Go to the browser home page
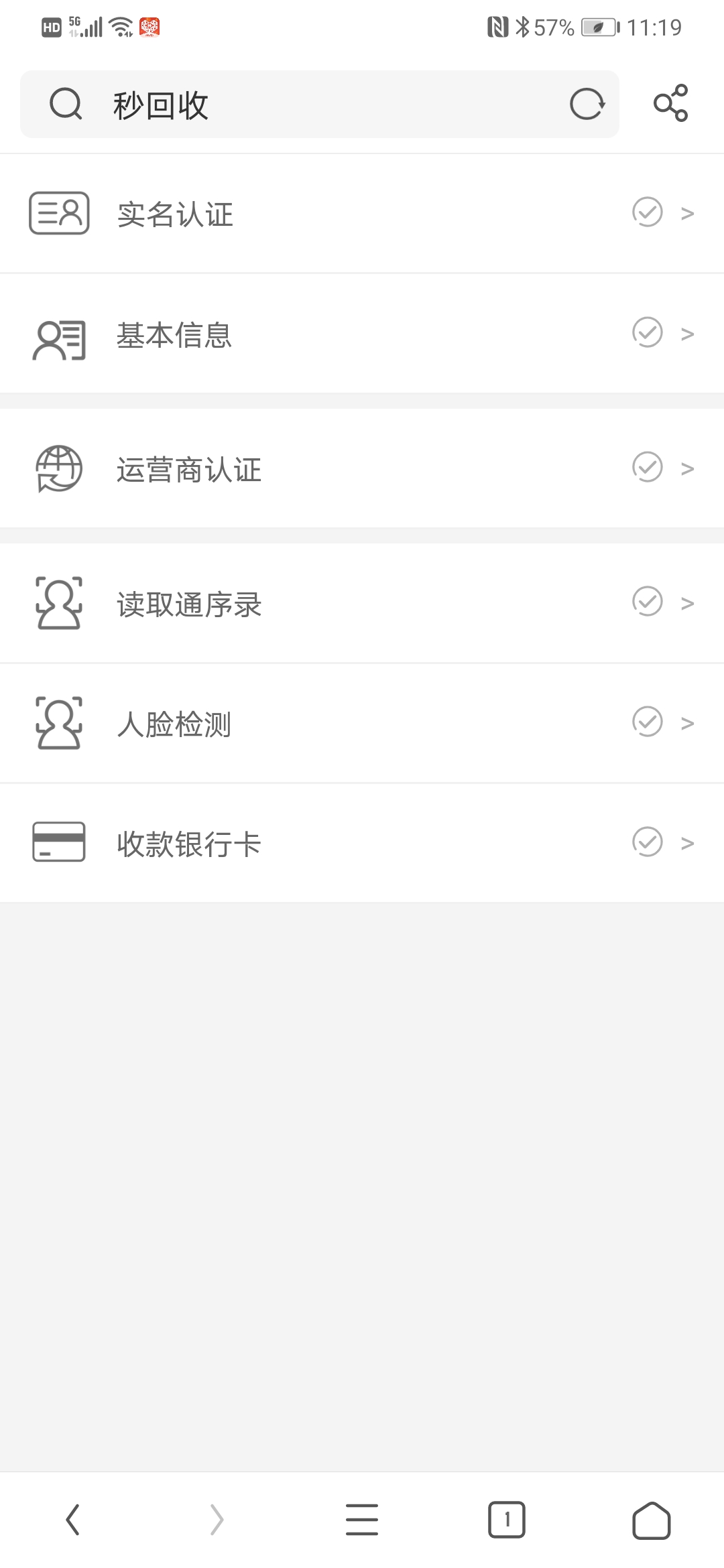This screenshot has height=1568, width=724. (652, 1519)
